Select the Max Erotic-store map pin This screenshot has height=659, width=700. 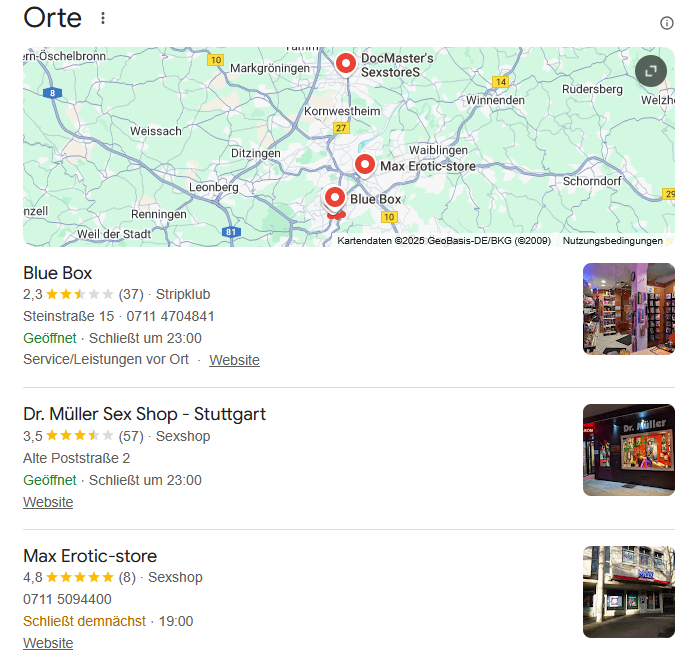365,164
